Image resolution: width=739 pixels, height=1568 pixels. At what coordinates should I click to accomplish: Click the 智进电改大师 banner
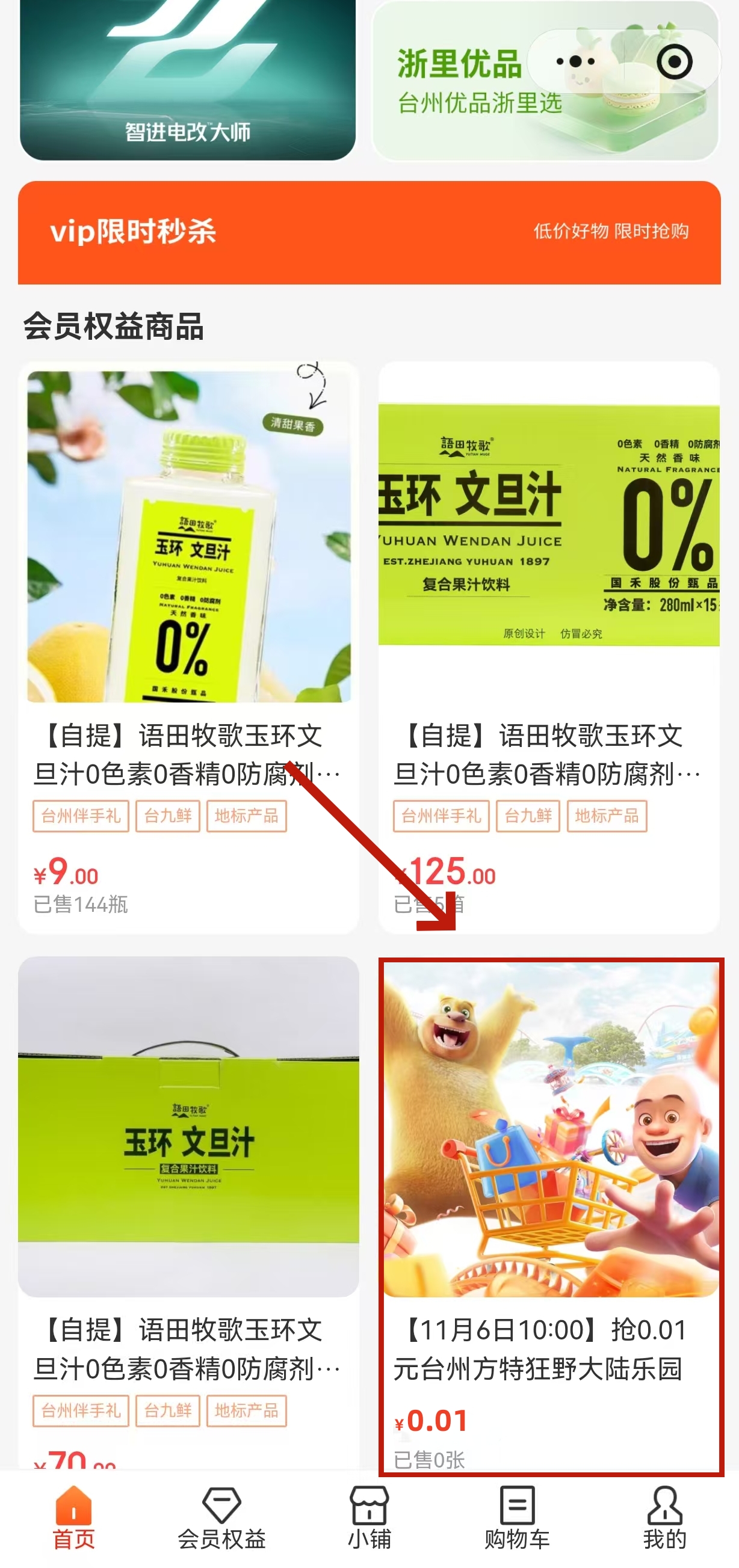(x=187, y=79)
